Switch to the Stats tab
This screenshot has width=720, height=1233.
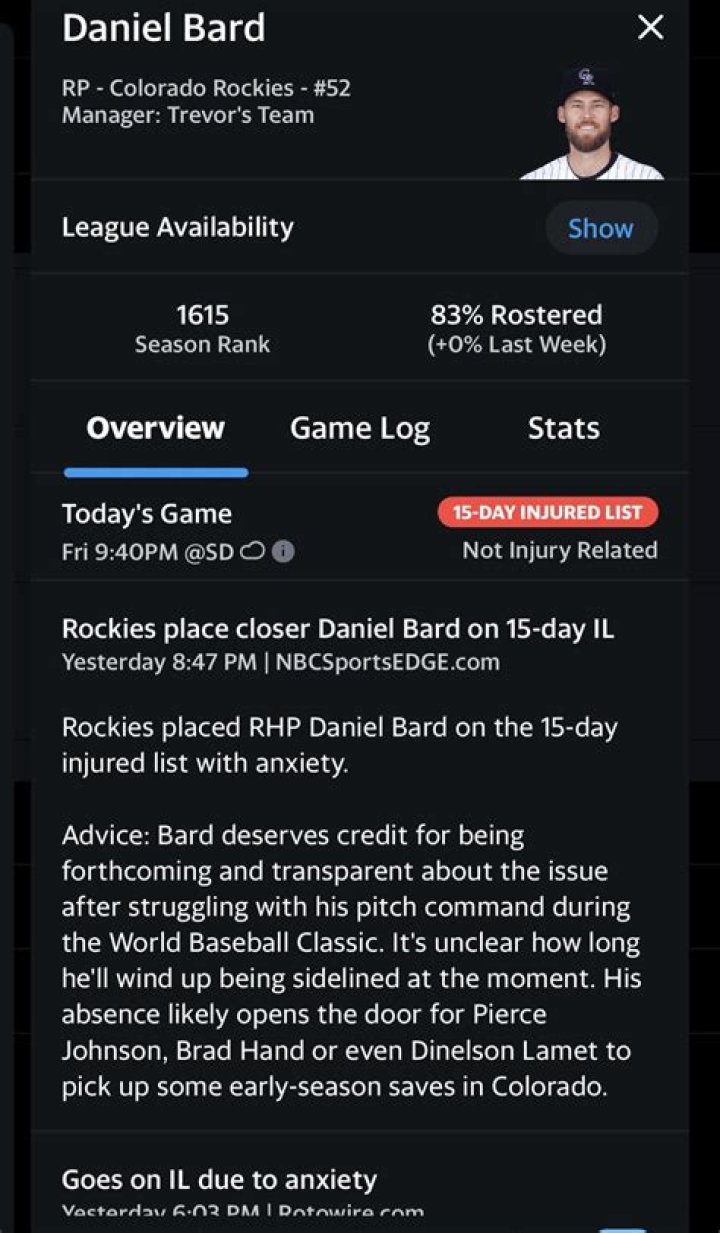pyautogui.click(x=563, y=429)
